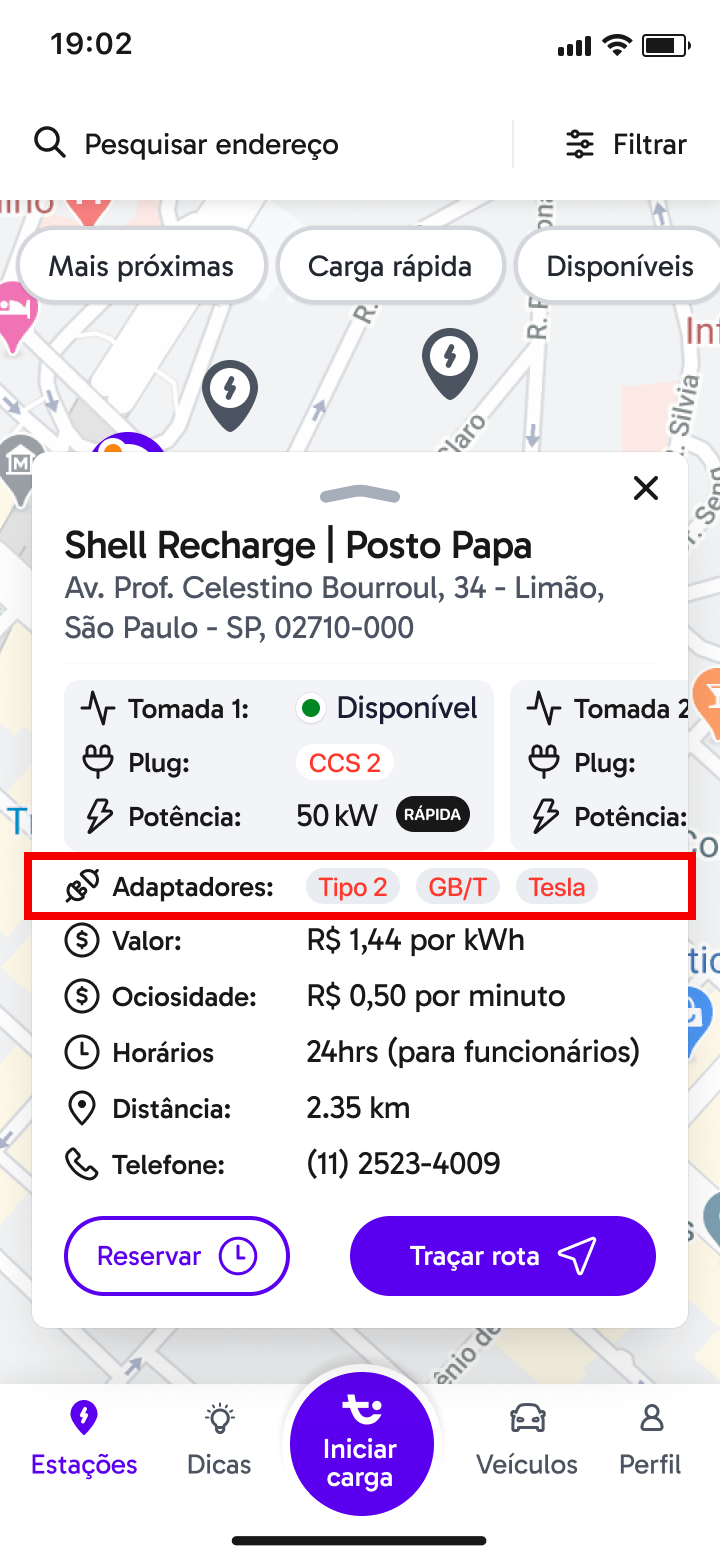Switch to the Estações tab
720x1560 pixels.
(85, 1441)
